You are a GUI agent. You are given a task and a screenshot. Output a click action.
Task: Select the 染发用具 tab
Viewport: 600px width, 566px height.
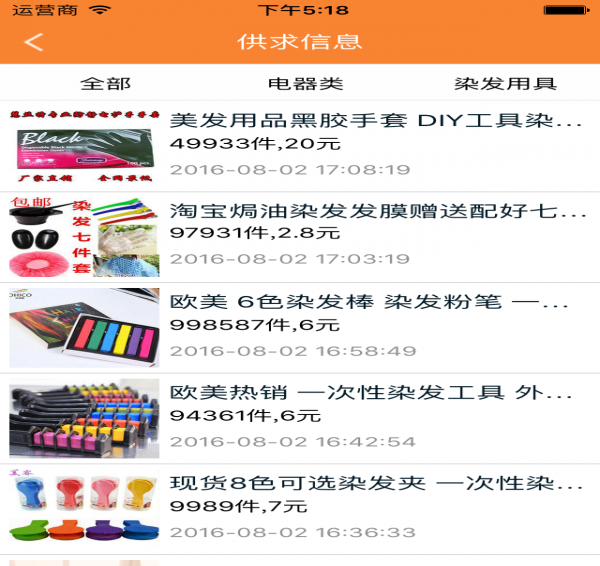(505, 84)
